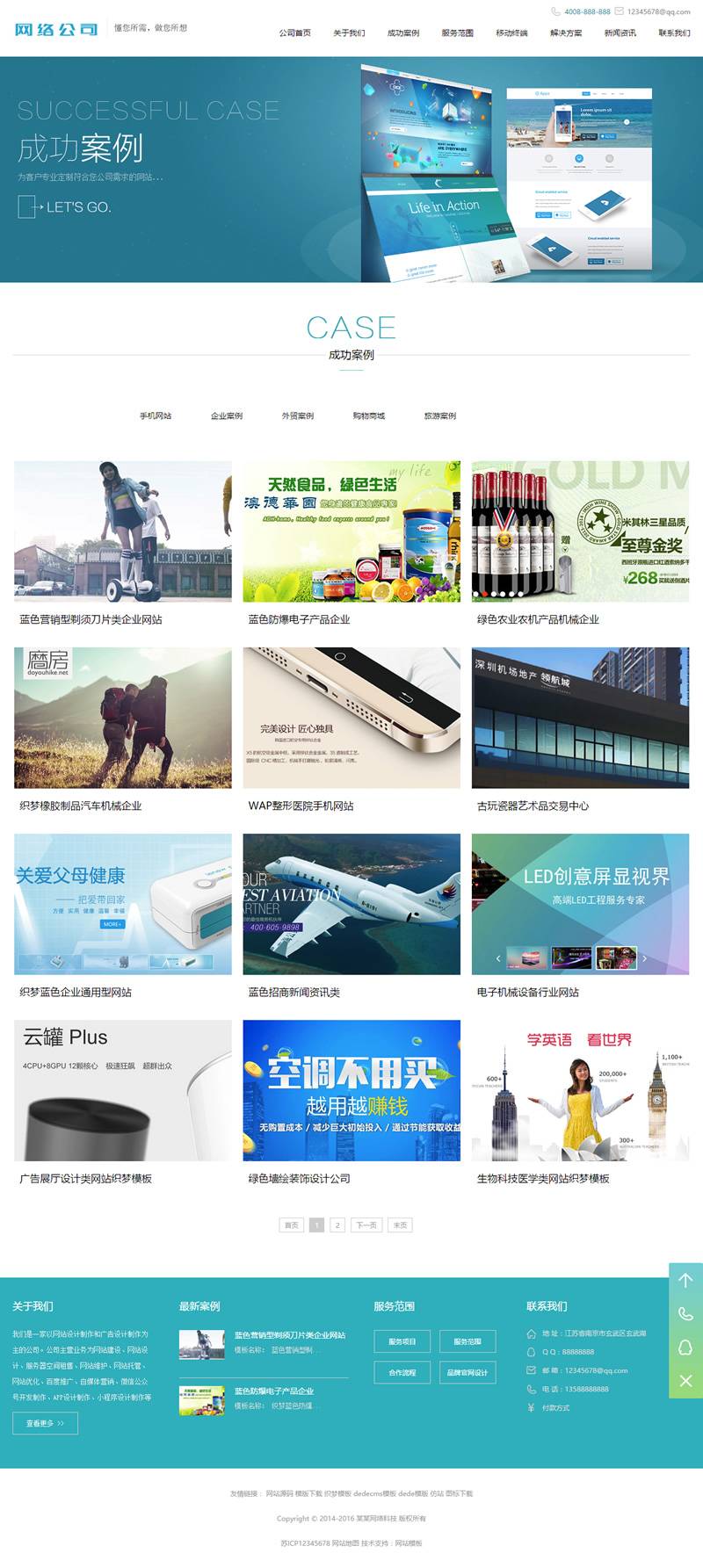703x1568 pixels.
Task: Filter cases by 手机网站
Action: coord(156,415)
